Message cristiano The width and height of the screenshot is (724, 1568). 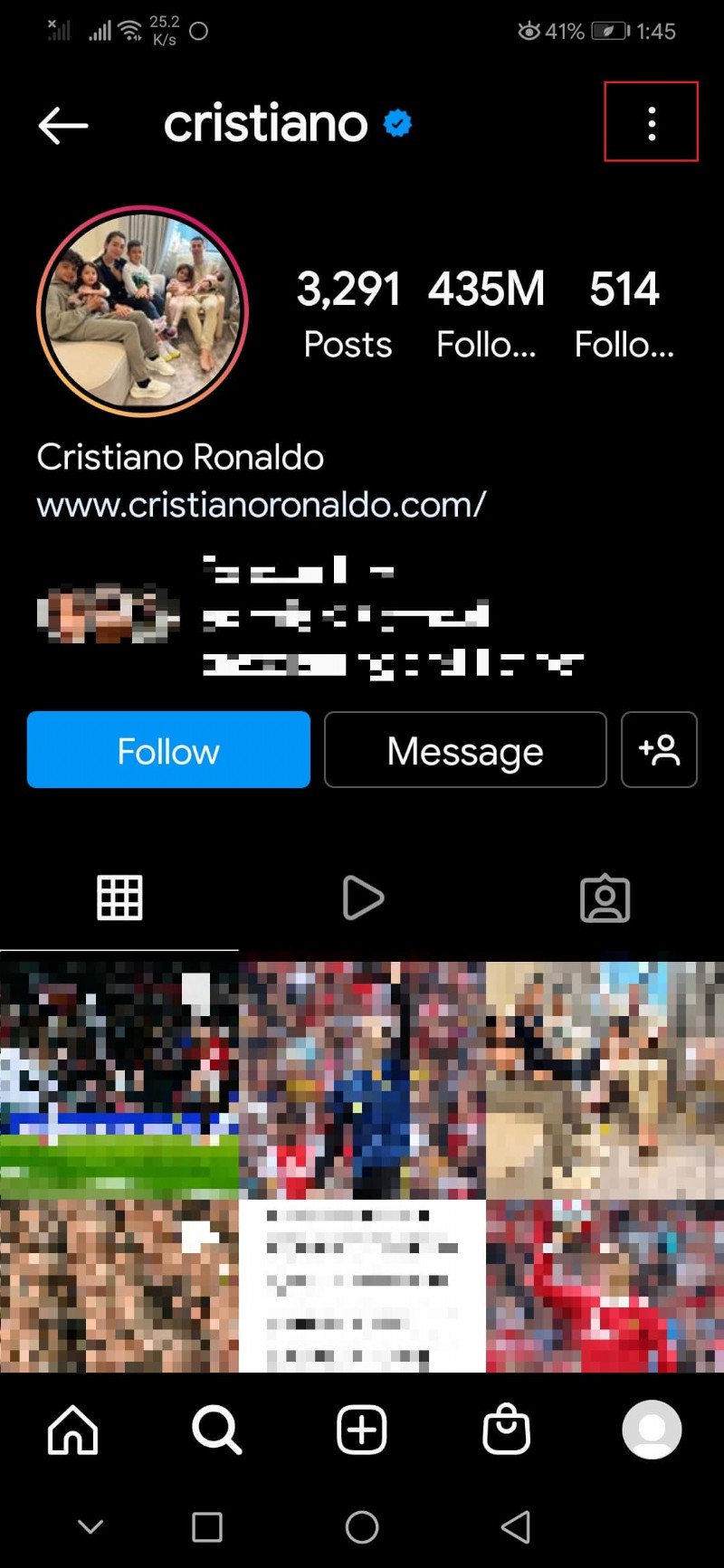pos(465,750)
